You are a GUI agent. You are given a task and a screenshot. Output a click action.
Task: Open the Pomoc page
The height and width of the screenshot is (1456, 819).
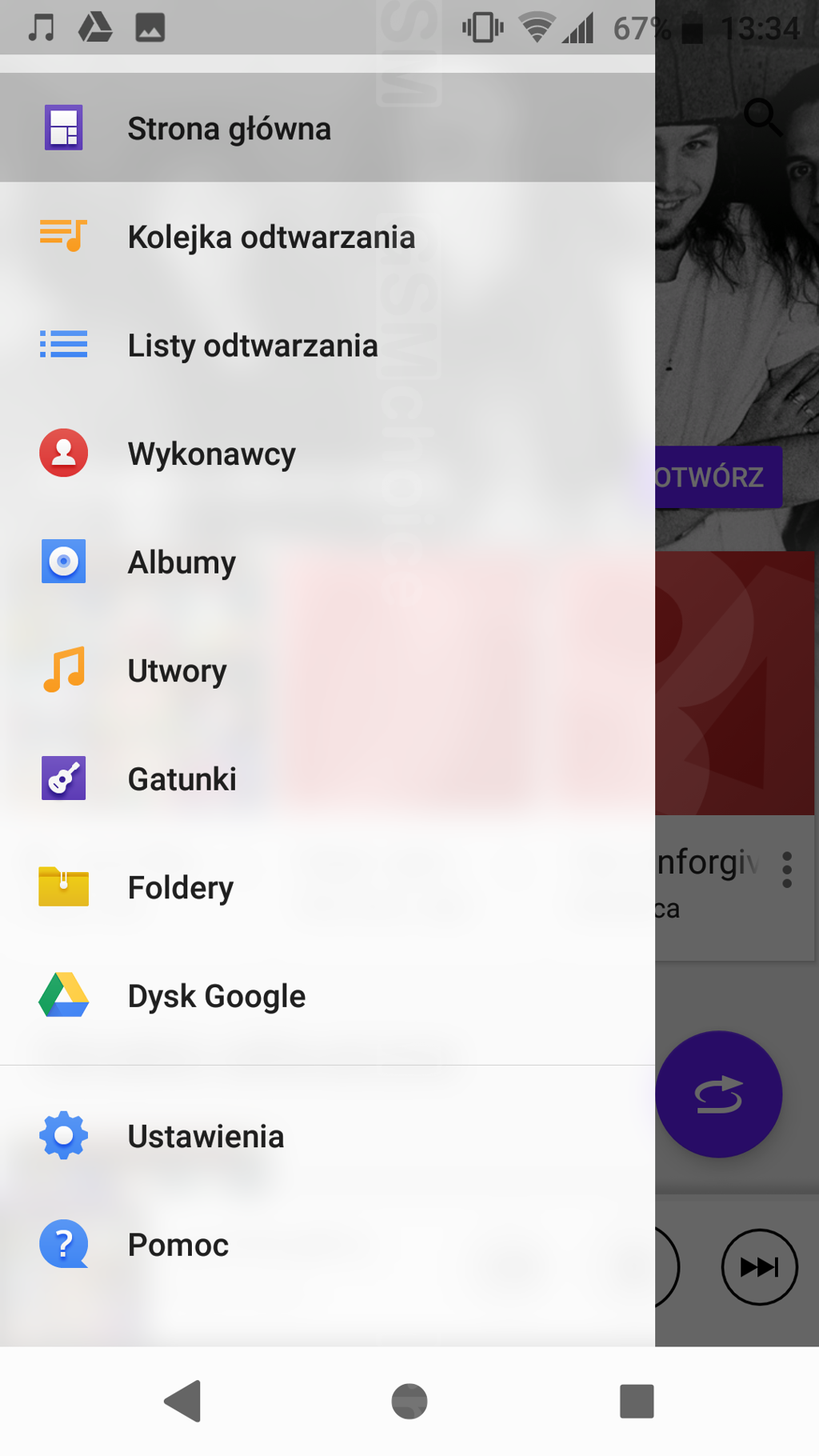[178, 1245]
